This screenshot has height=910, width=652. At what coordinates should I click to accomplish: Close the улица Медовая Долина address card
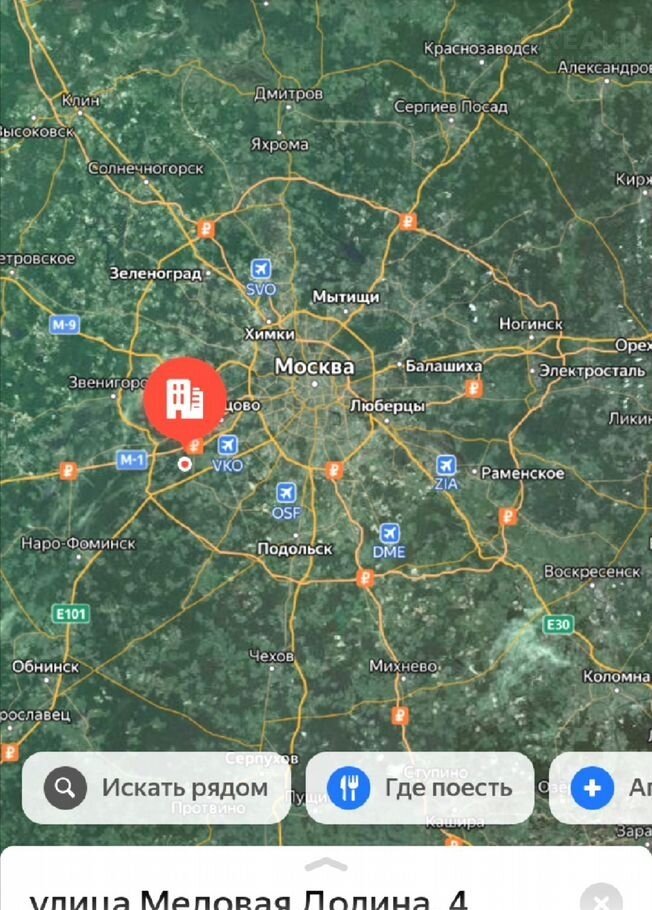(600, 896)
